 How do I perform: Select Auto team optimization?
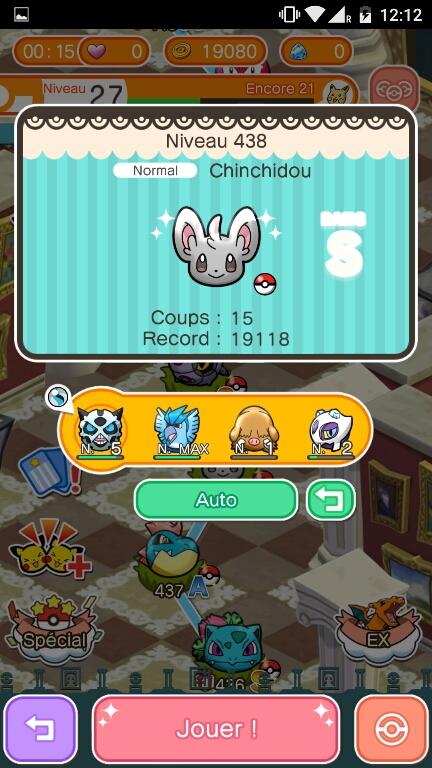216,500
